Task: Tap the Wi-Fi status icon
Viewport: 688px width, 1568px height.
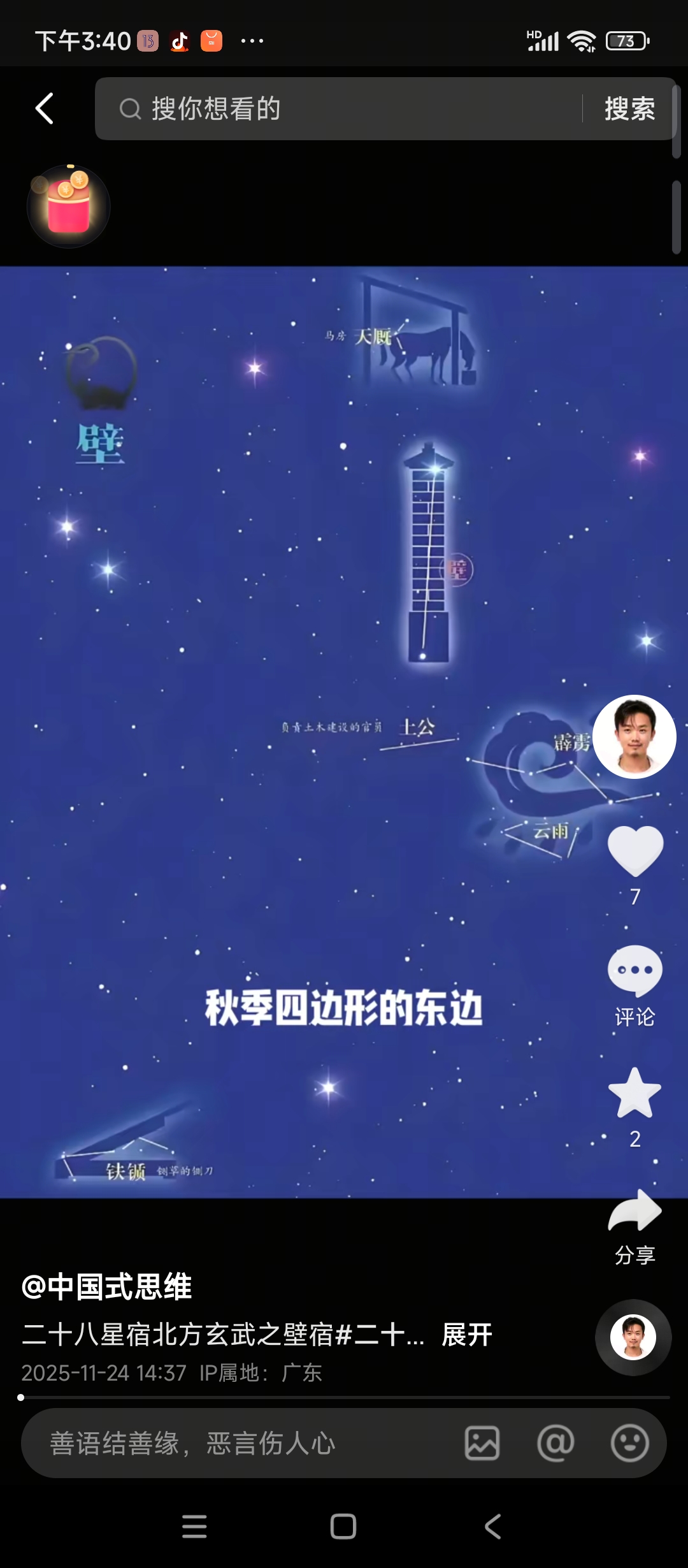Action: point(581,40)
